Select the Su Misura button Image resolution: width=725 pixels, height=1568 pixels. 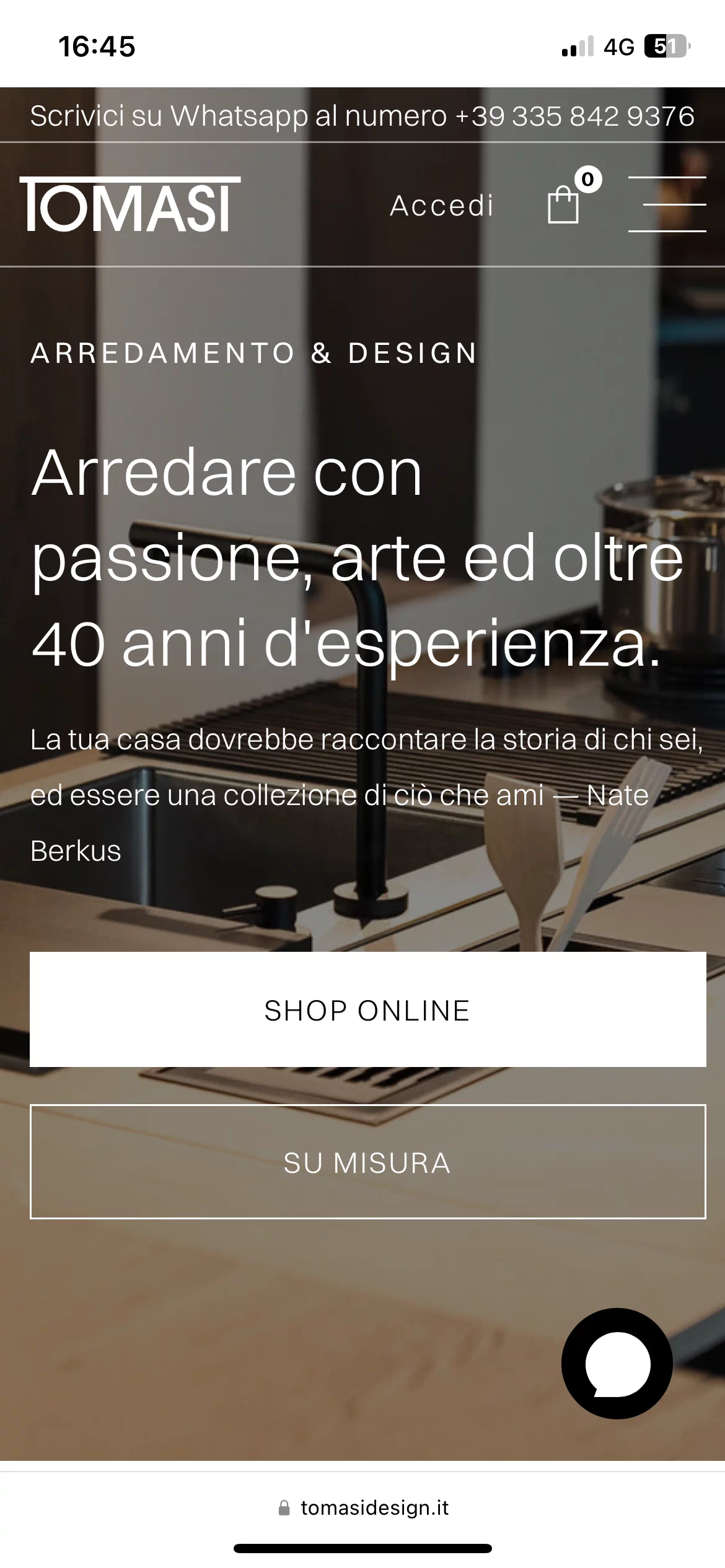pyautogui.click(x=368, y=1162)
